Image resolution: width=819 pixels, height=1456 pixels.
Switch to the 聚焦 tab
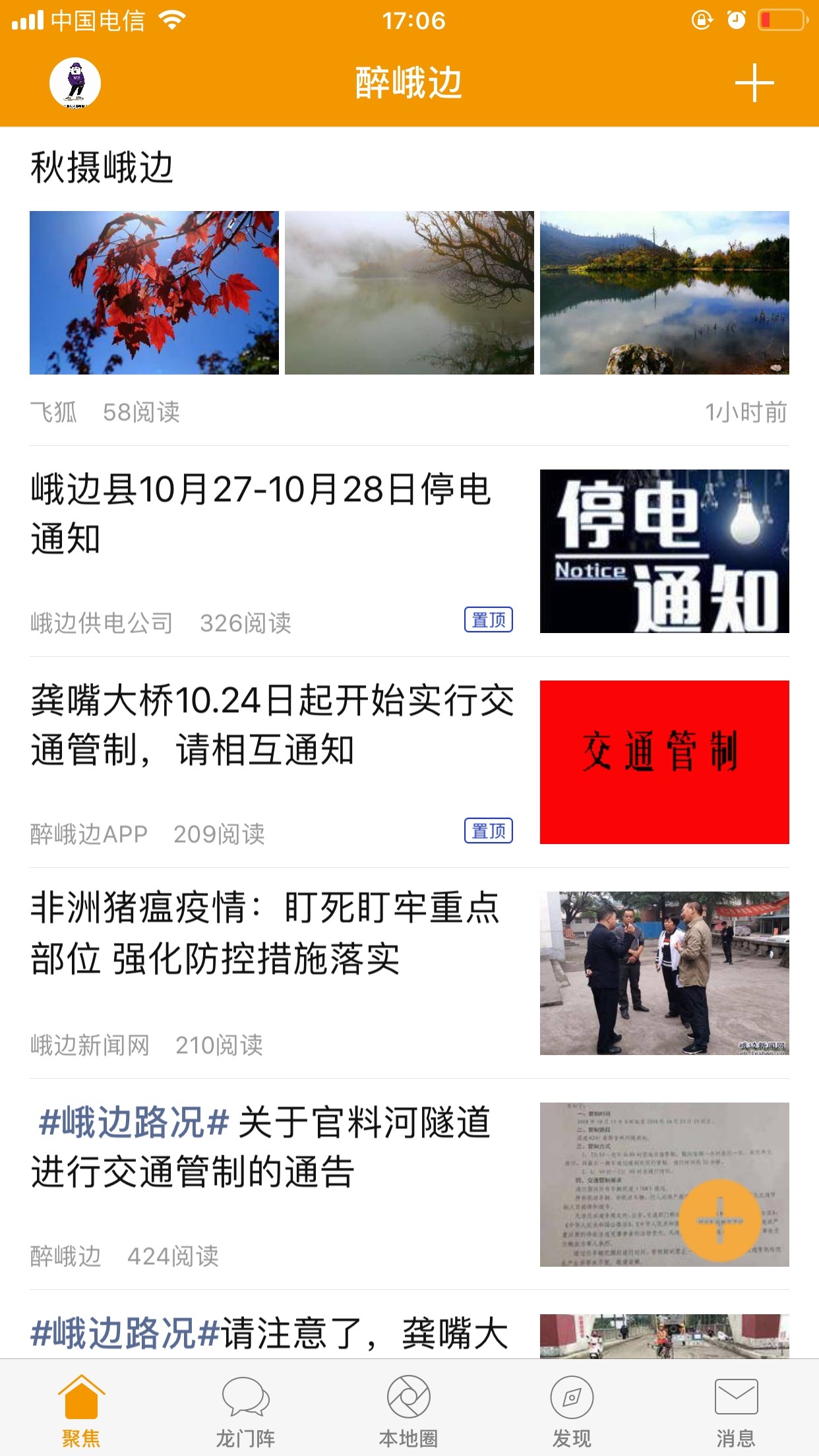[x=81, y=1410]
